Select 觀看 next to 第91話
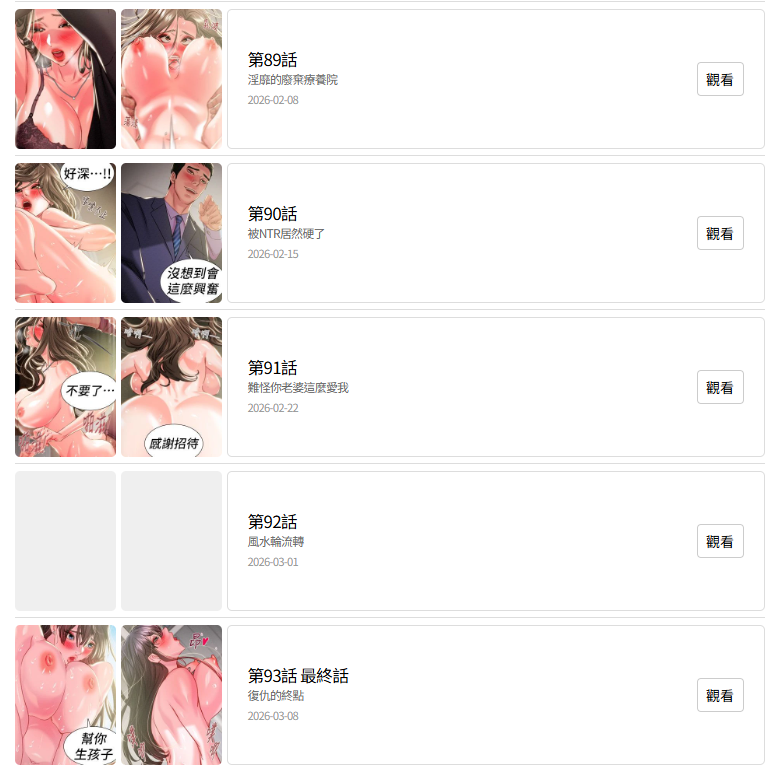Image resolution: width=779 pixels, height=773 pixels. point(719,387)
